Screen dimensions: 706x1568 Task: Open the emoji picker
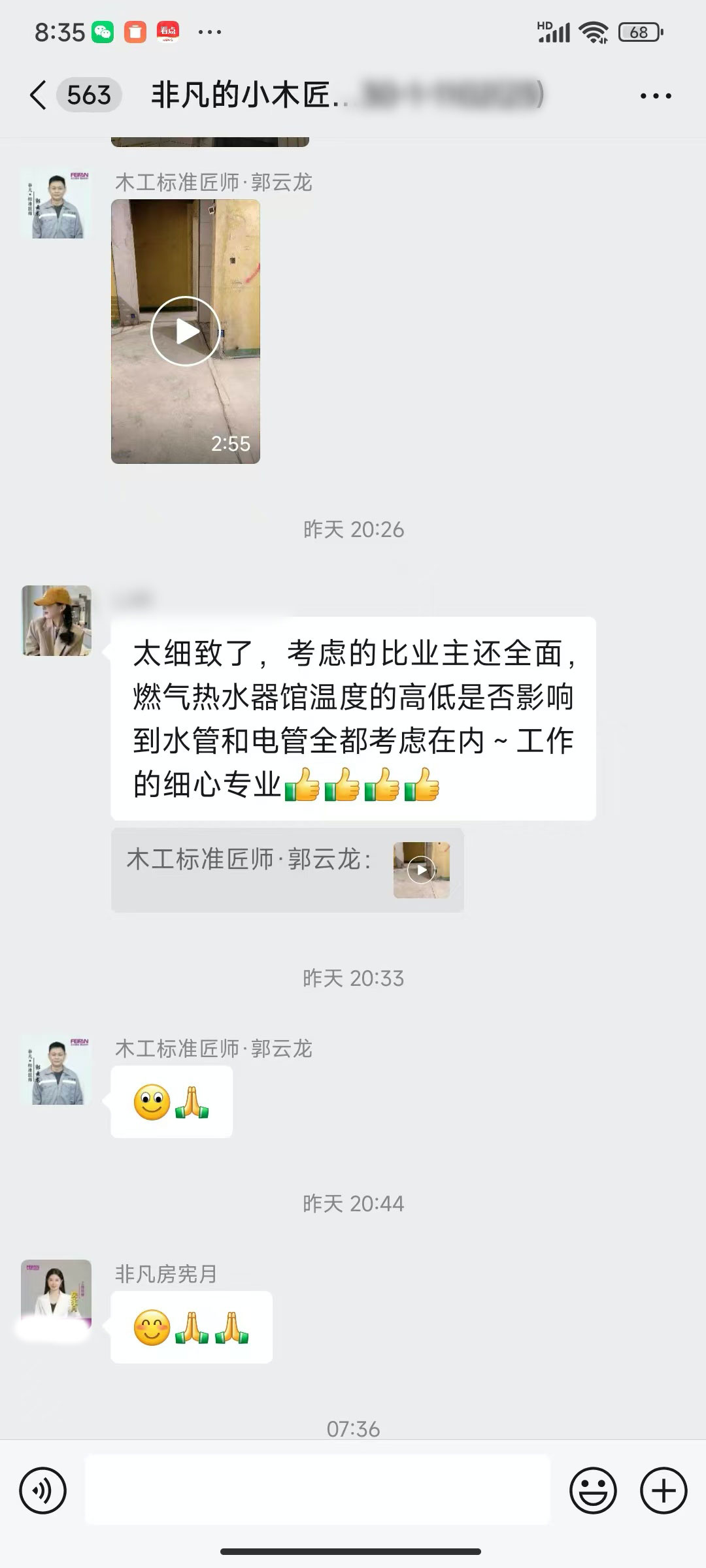593,1490
